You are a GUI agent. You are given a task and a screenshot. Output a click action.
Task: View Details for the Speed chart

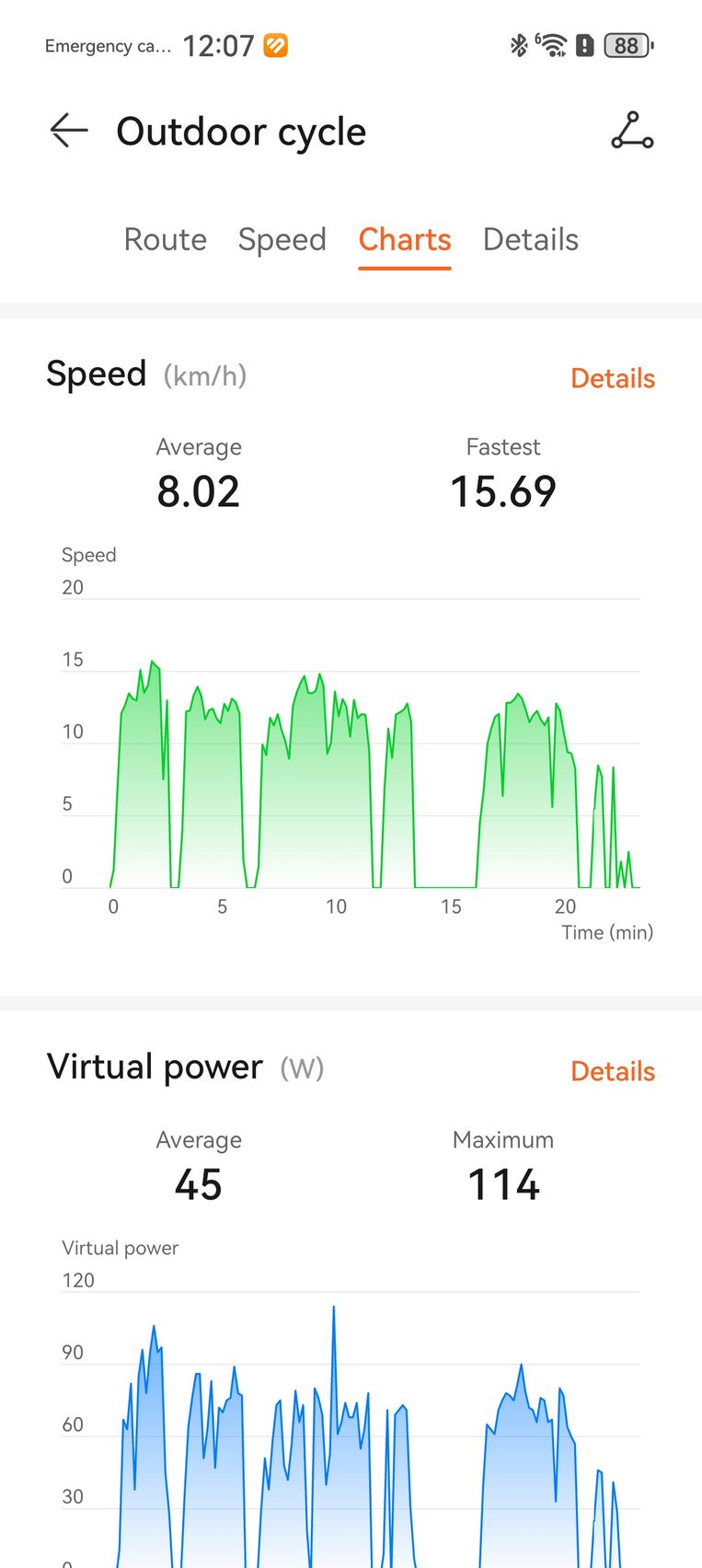coord(613,378)
